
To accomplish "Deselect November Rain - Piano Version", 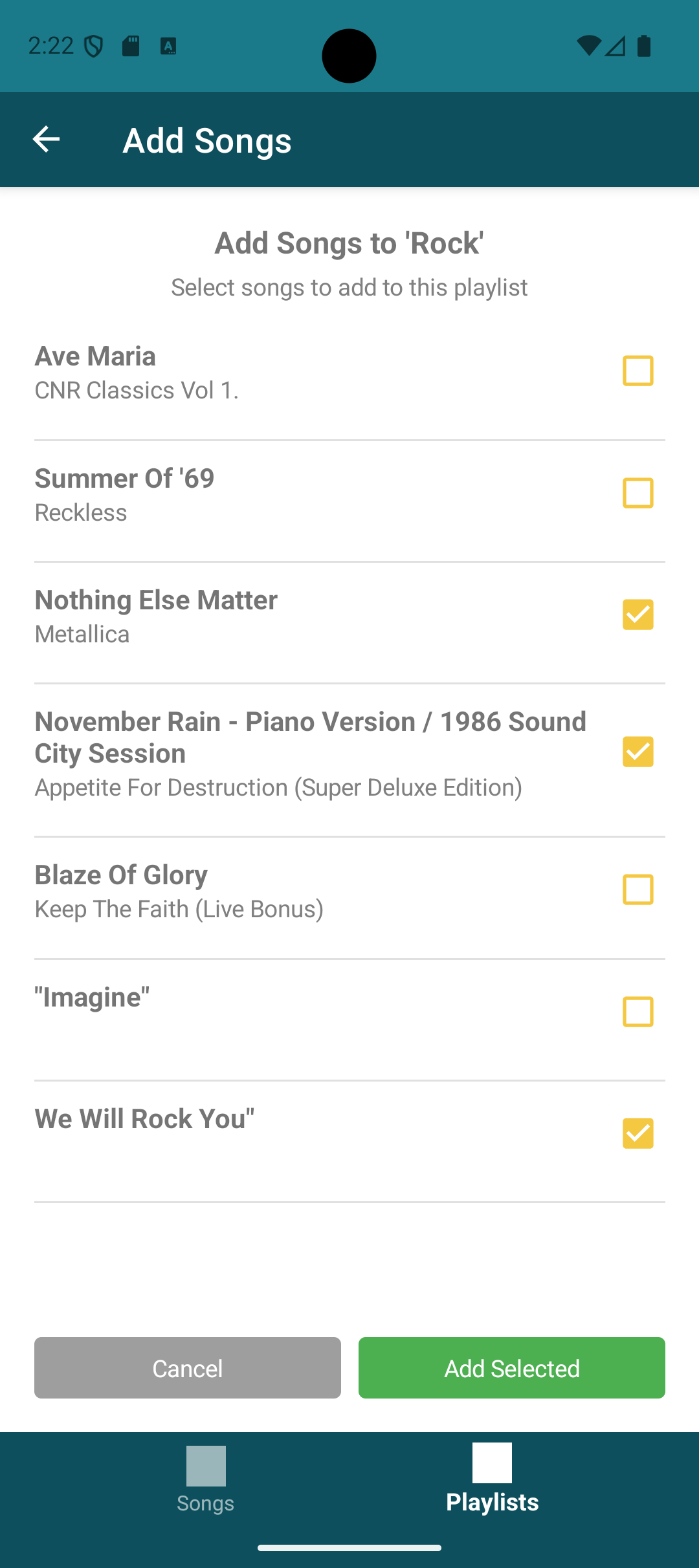I will 638,752.
